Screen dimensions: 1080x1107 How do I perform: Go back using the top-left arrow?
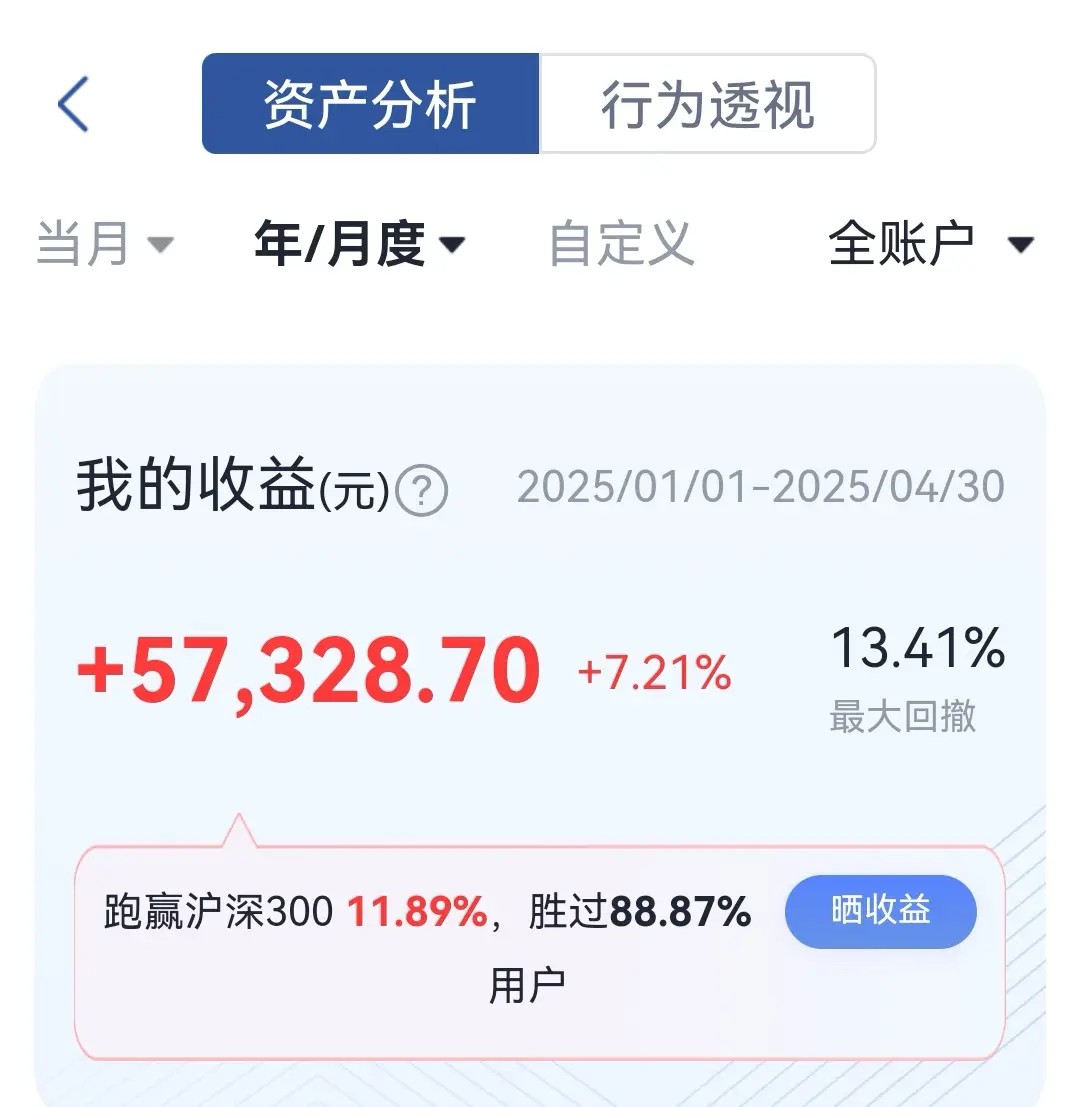[x=73, y=104]
